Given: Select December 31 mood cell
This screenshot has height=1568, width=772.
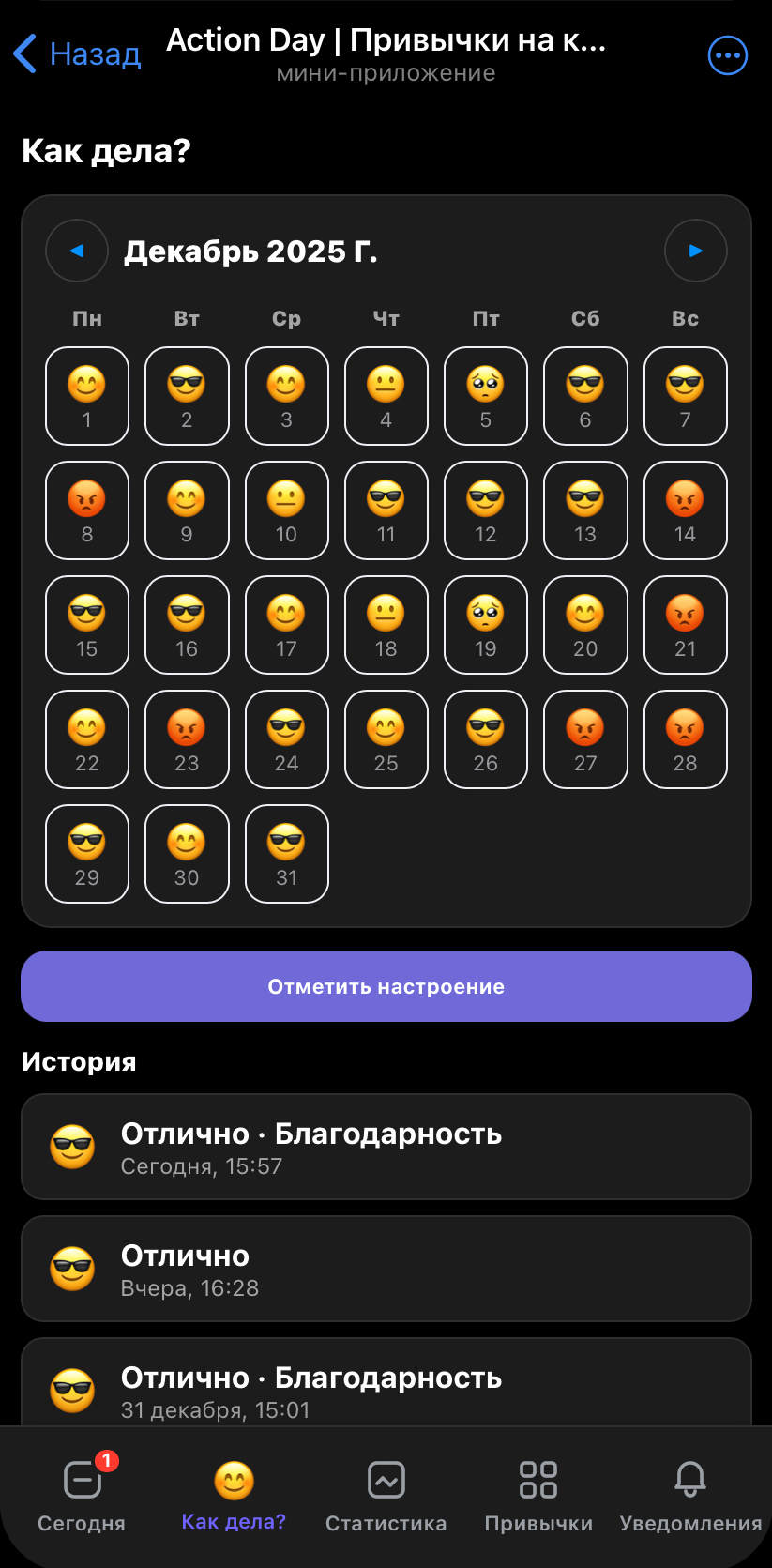Looking at the screenshot, I should tap(286, 854).
